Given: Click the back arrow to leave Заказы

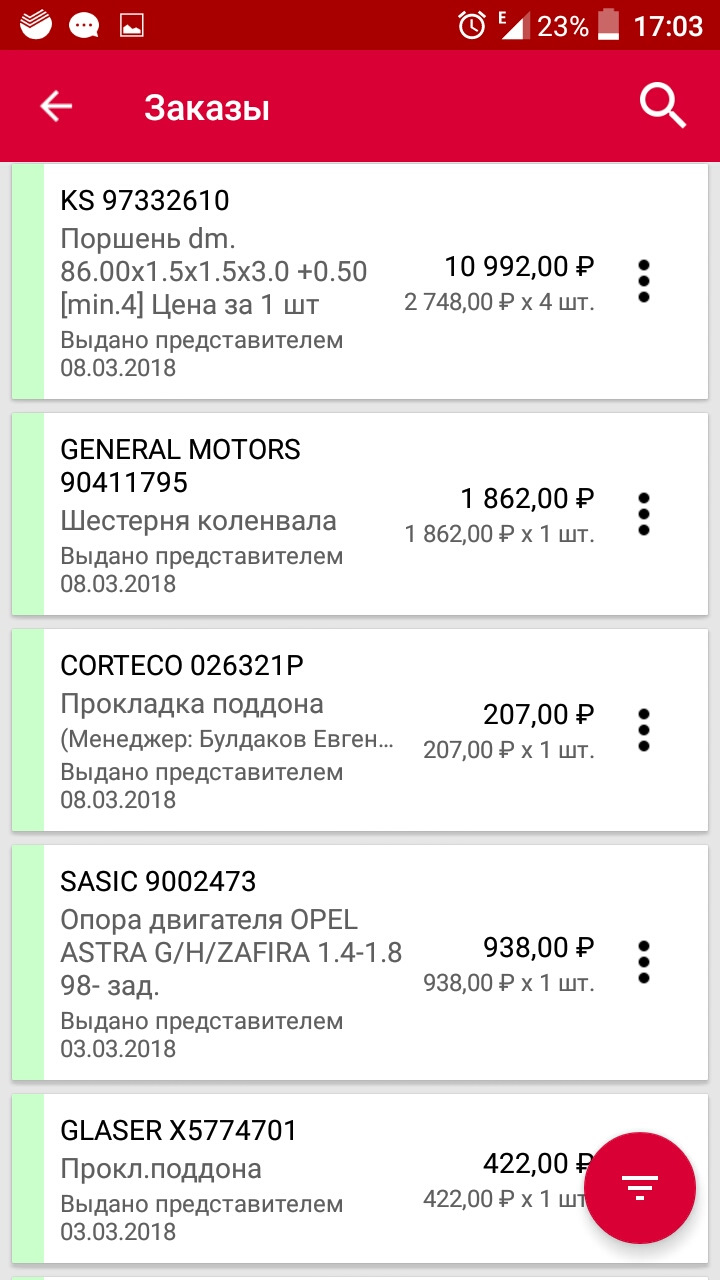Looking at the screenshot, I should [x=55, y=106].
